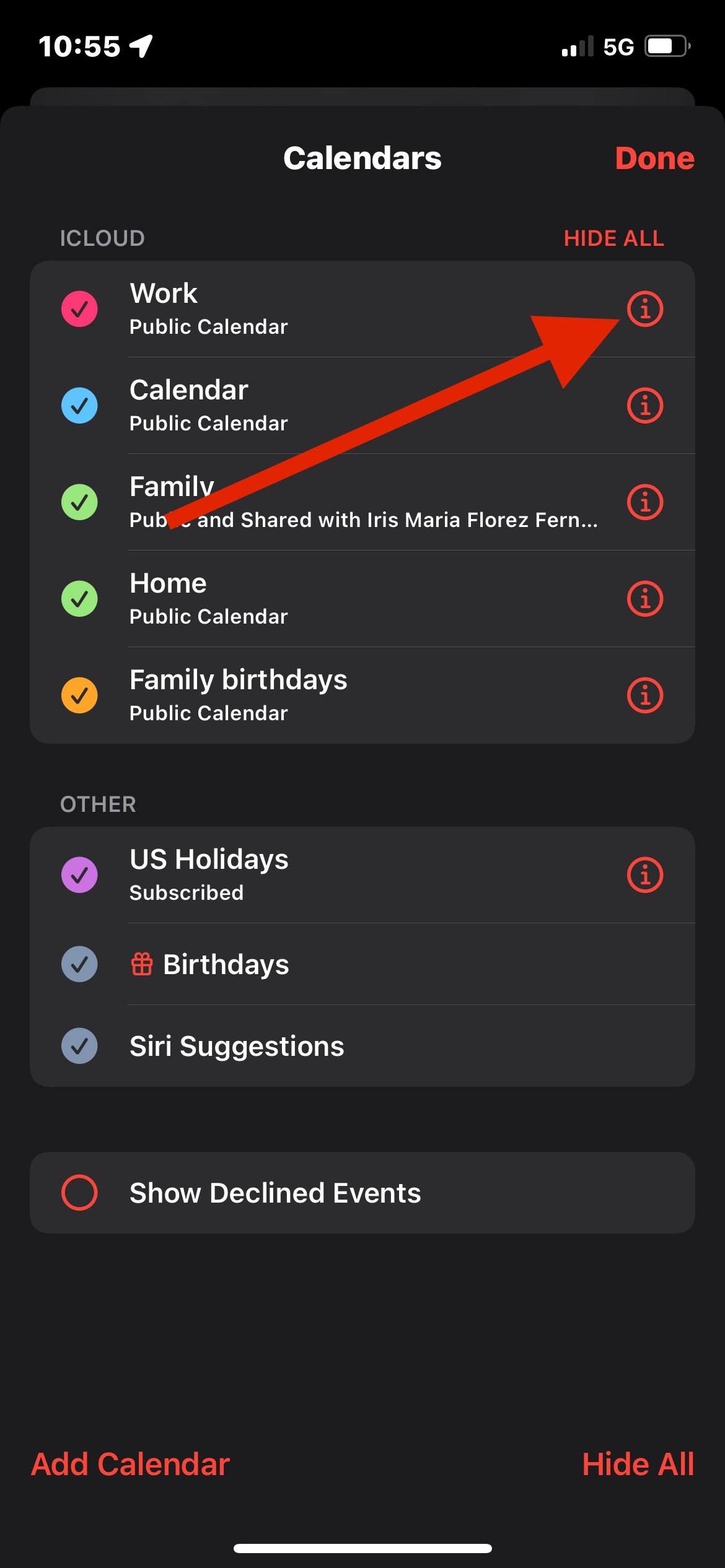Open info for the Work calendar
725x1568 pixels.
coord(645,308)
